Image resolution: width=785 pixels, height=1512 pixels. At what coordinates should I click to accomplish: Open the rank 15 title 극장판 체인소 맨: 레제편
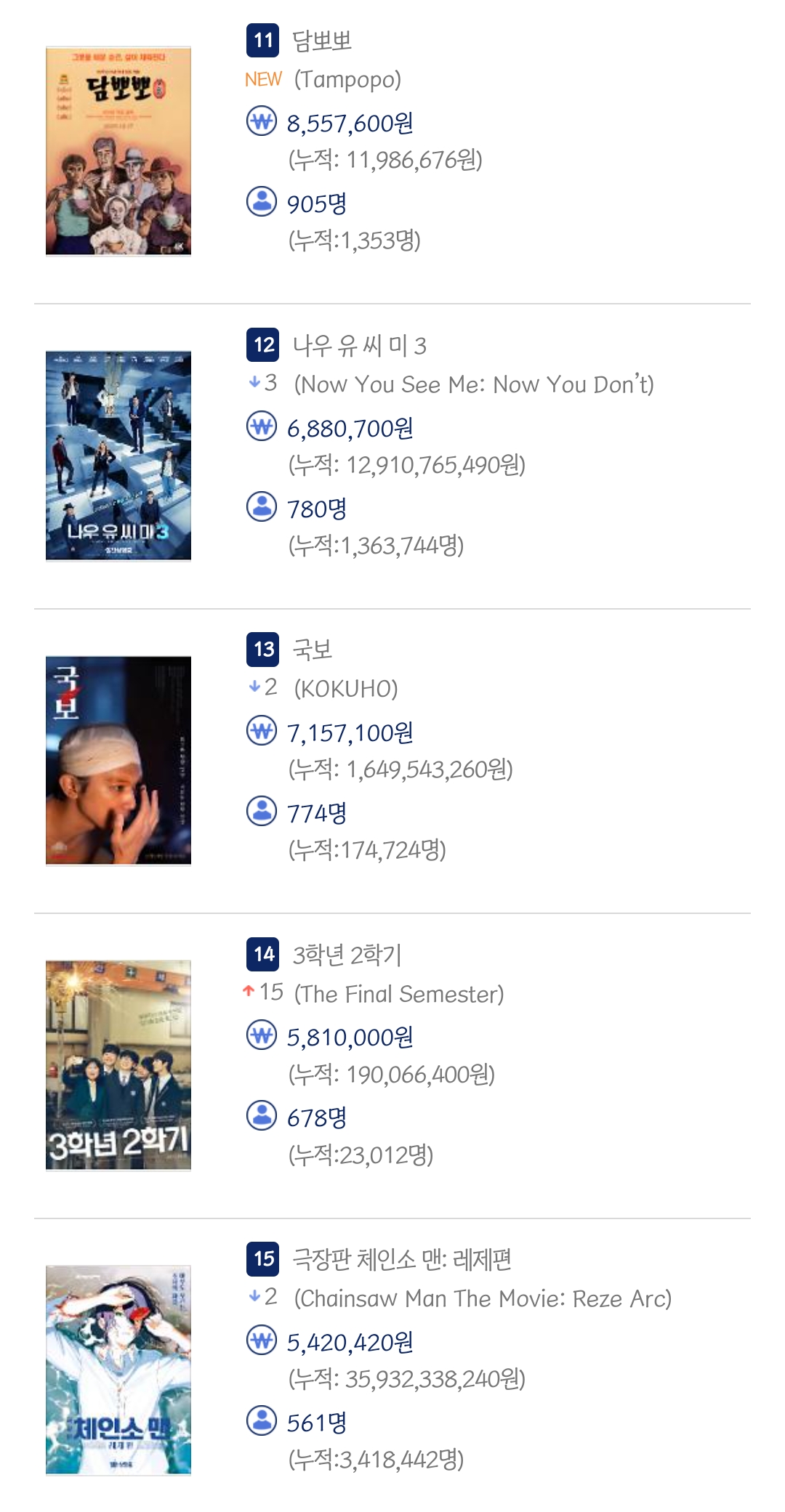click(x=402, y=1258)
